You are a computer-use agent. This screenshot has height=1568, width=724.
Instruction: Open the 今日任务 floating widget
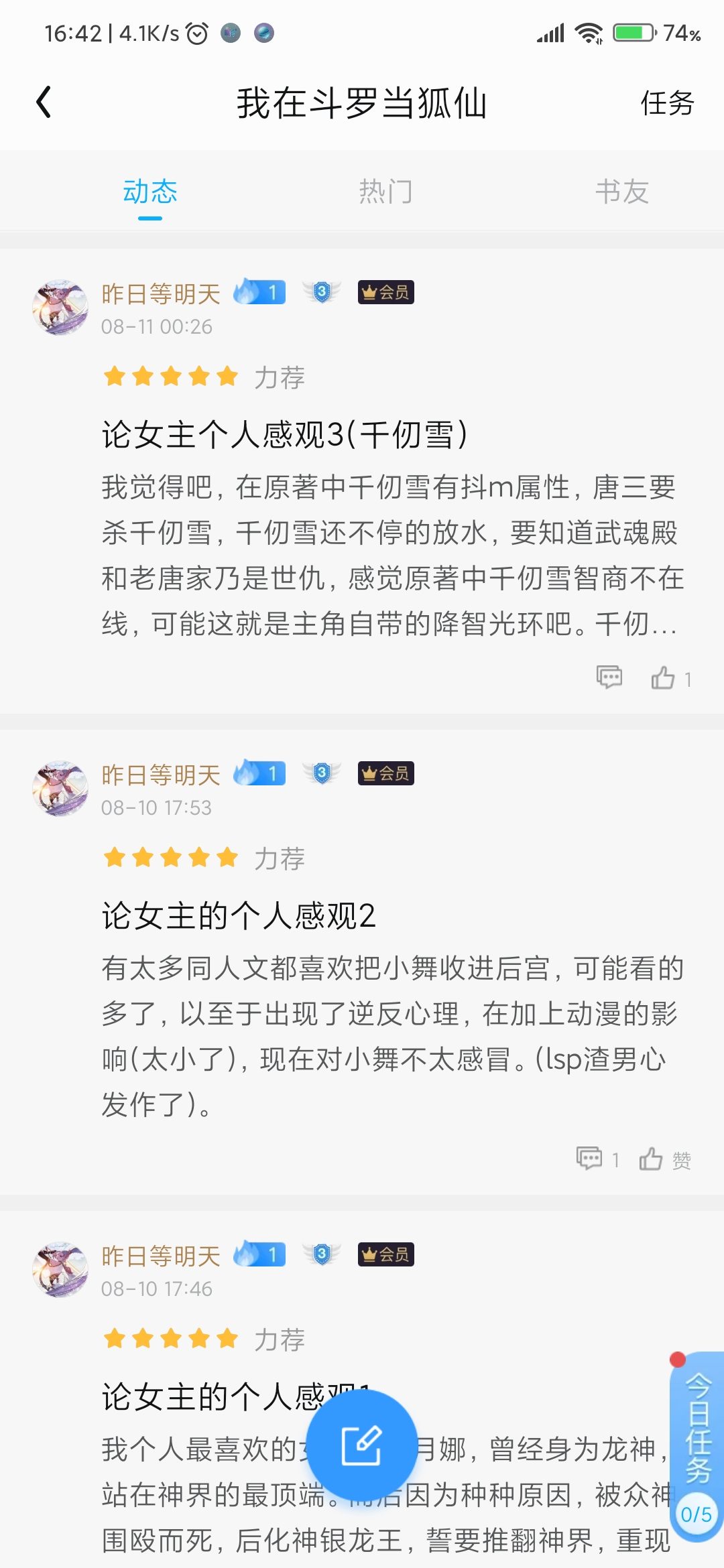697,1447
